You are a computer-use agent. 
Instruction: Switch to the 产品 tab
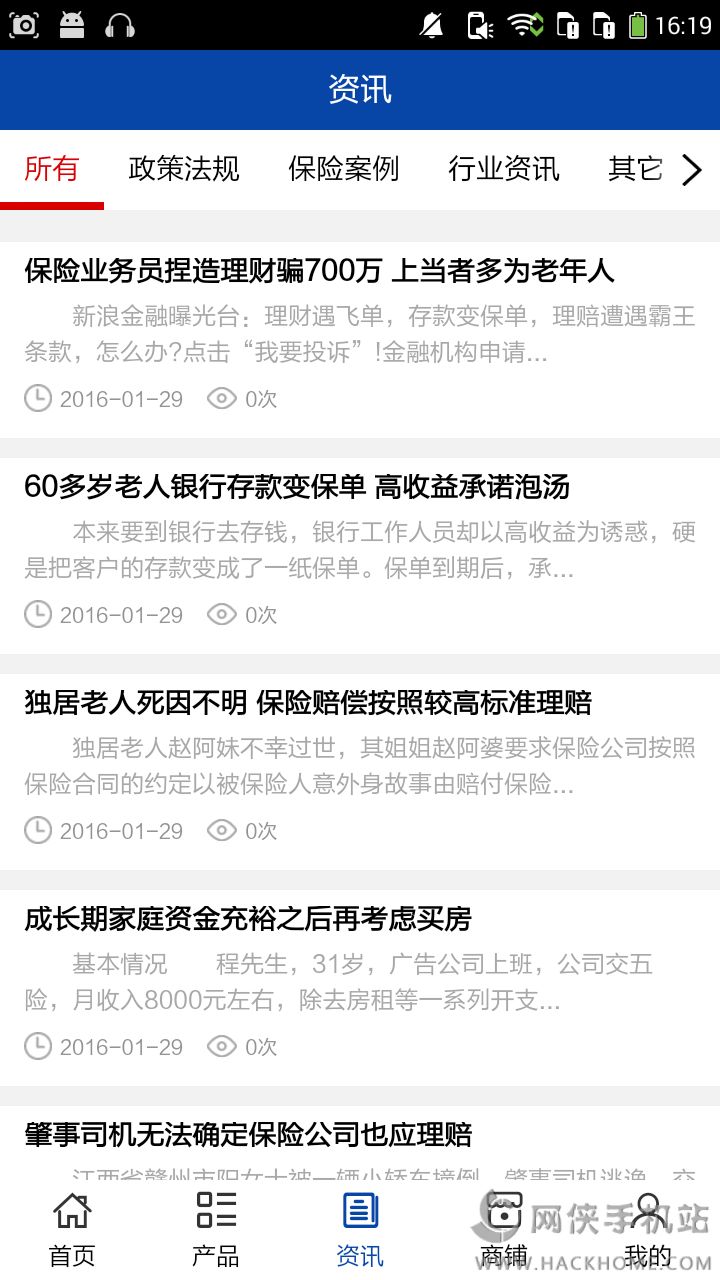216,1229
